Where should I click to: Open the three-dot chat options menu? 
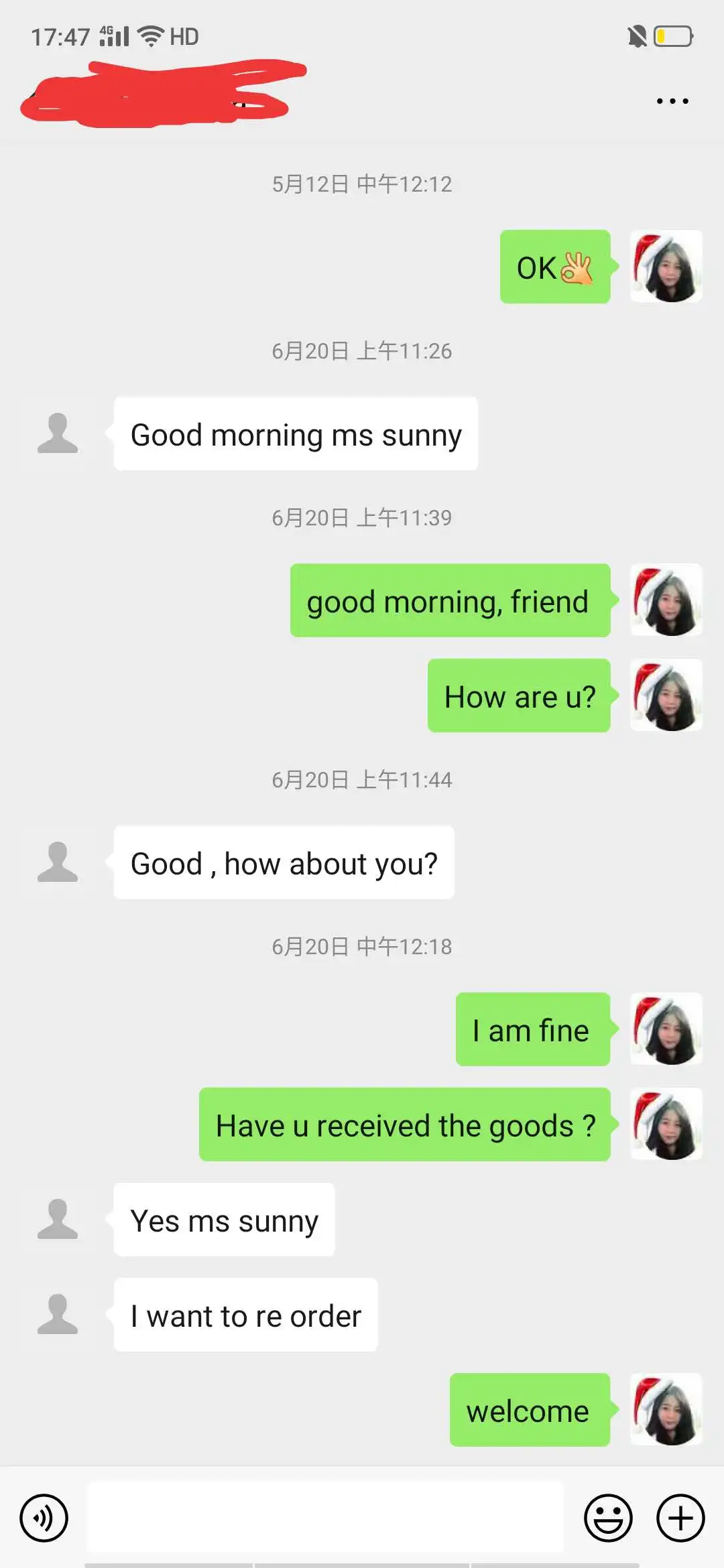(672, 101)
